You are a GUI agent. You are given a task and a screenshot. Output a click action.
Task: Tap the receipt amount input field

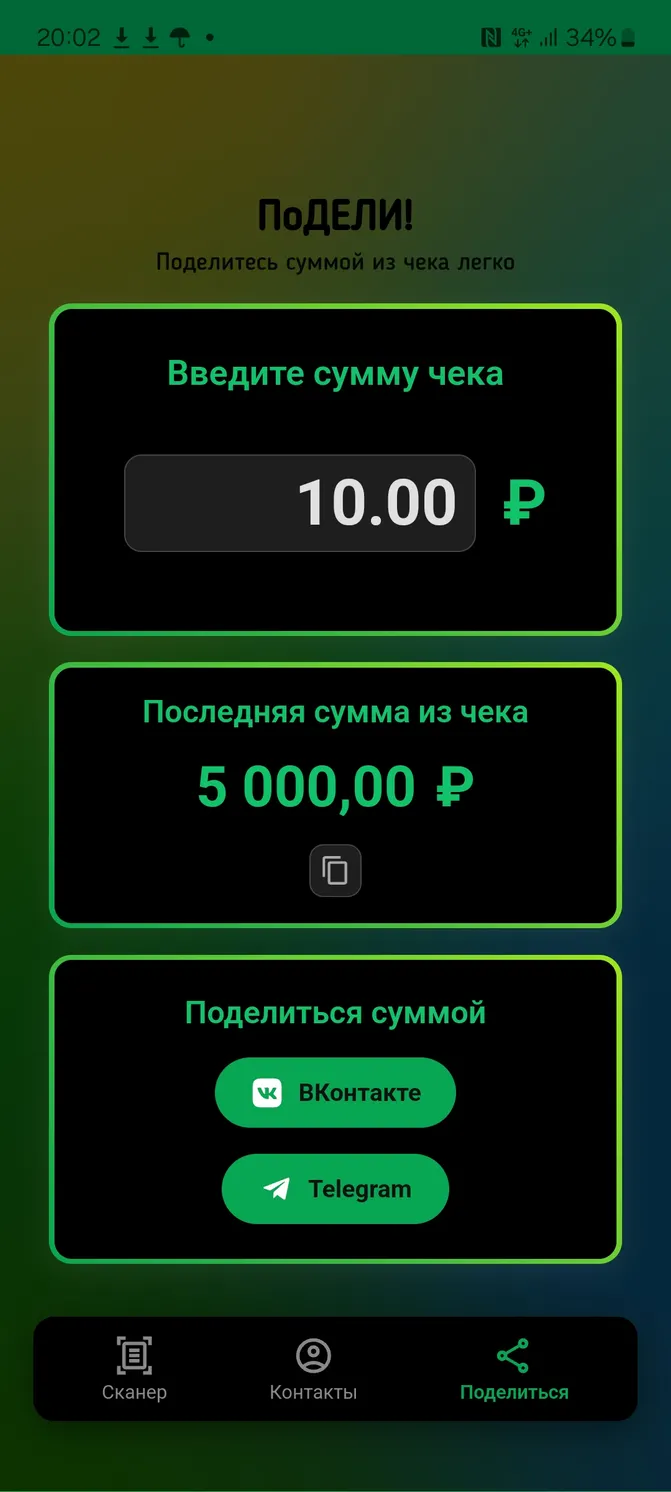point(300,503)
